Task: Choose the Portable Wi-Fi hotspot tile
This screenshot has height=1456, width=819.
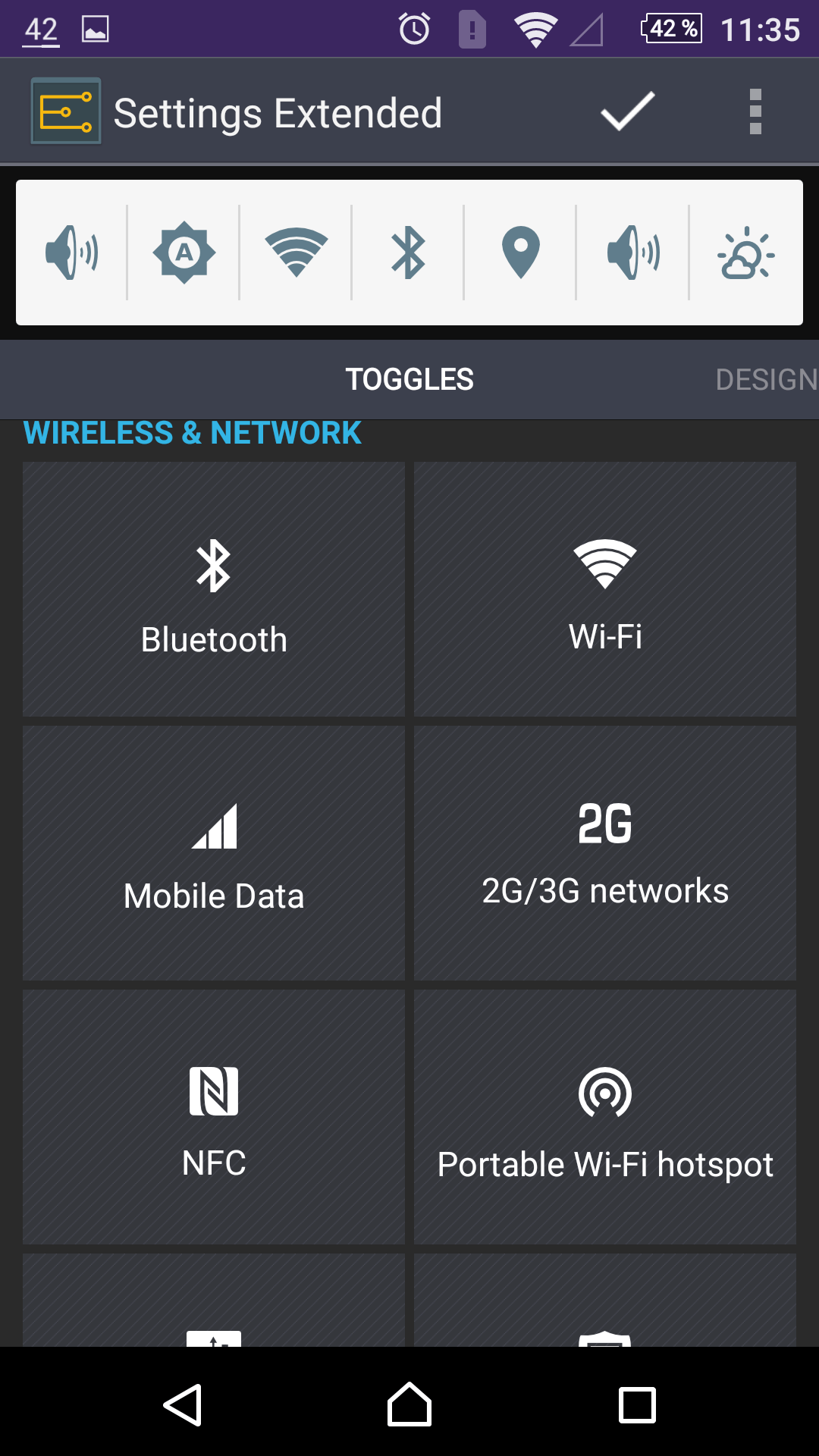Action: pos(605,1117)
